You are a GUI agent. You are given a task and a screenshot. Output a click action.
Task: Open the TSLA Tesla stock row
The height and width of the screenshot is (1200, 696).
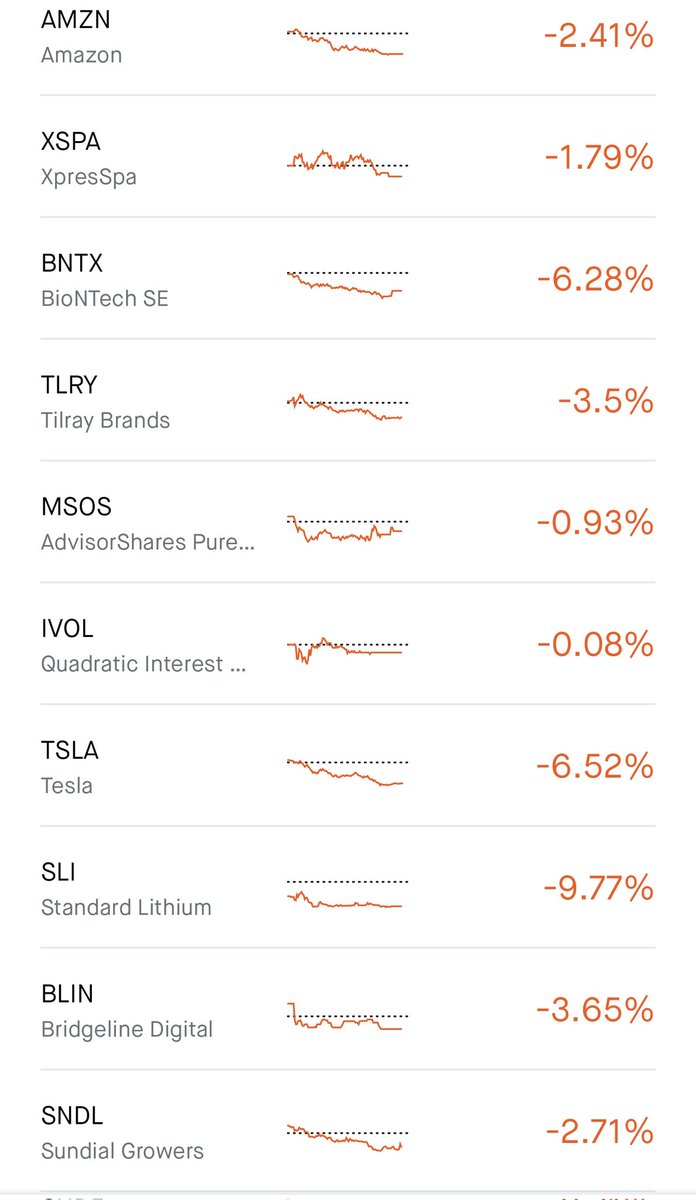click(x=348, y=766)
